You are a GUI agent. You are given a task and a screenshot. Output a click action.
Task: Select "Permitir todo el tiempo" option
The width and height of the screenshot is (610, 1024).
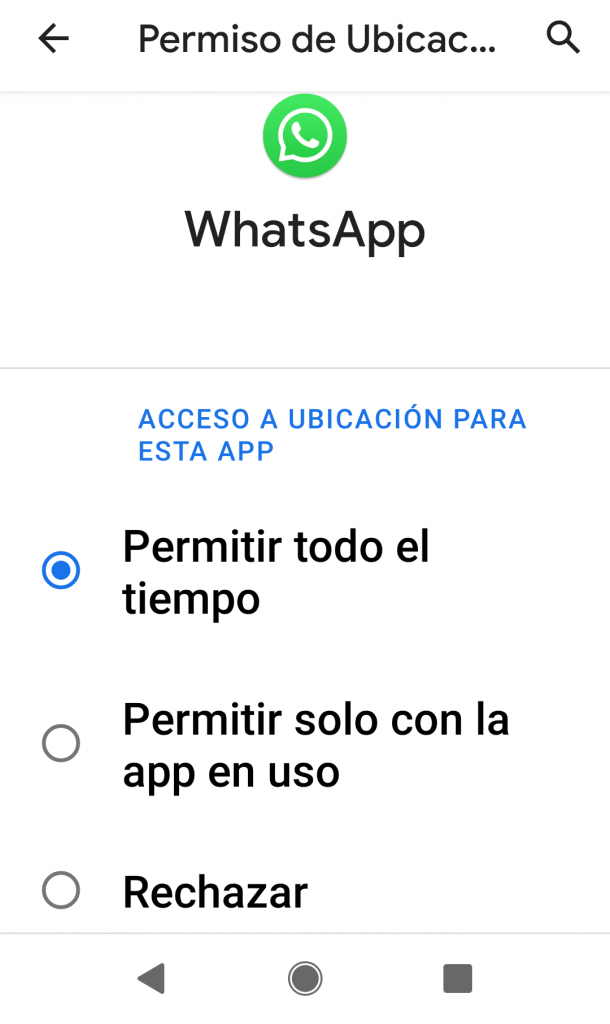tap(62, 572)
